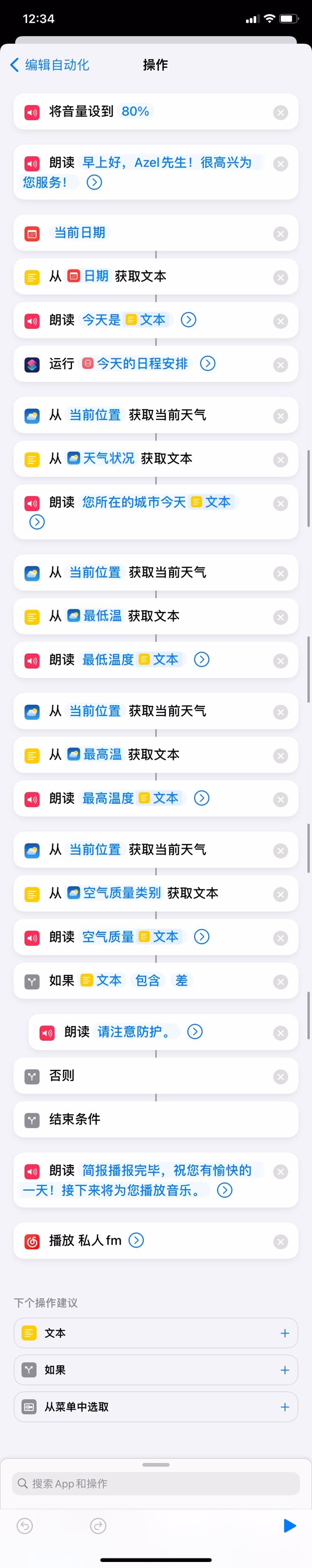Add the suggested 文本 action
The height and width of the screenshot is (1568, 312).
click(x=284, y=1333)
